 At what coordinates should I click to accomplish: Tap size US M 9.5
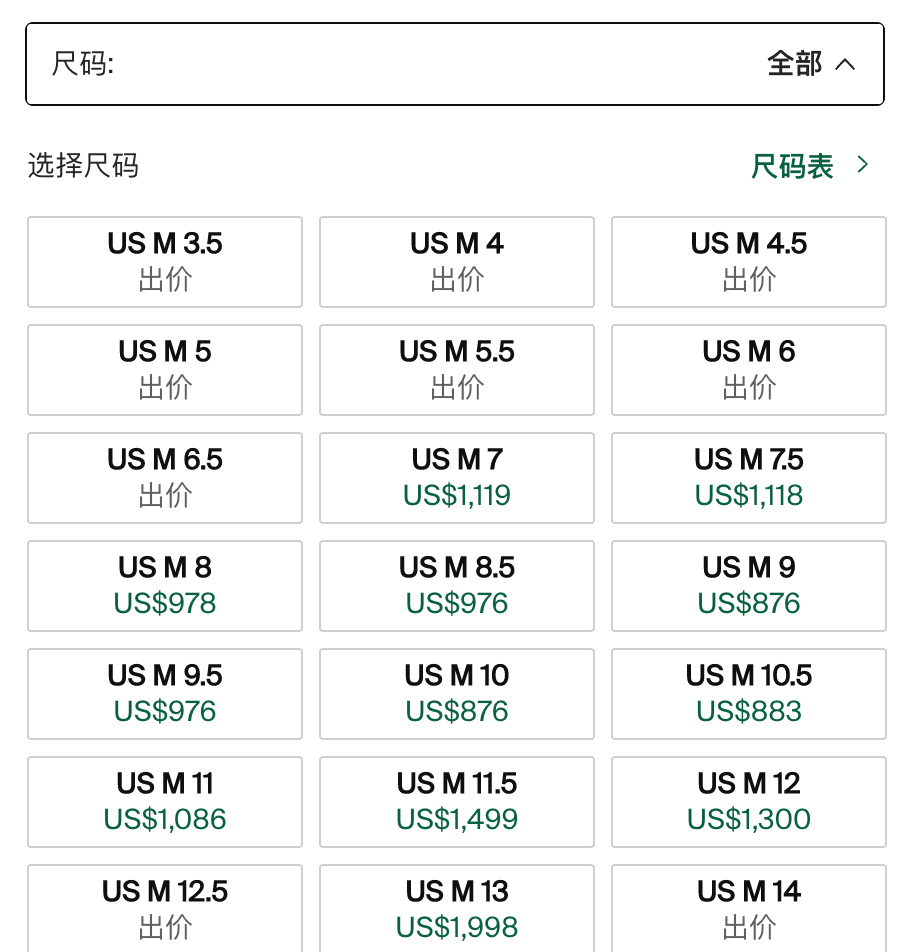tap(165, 694)
